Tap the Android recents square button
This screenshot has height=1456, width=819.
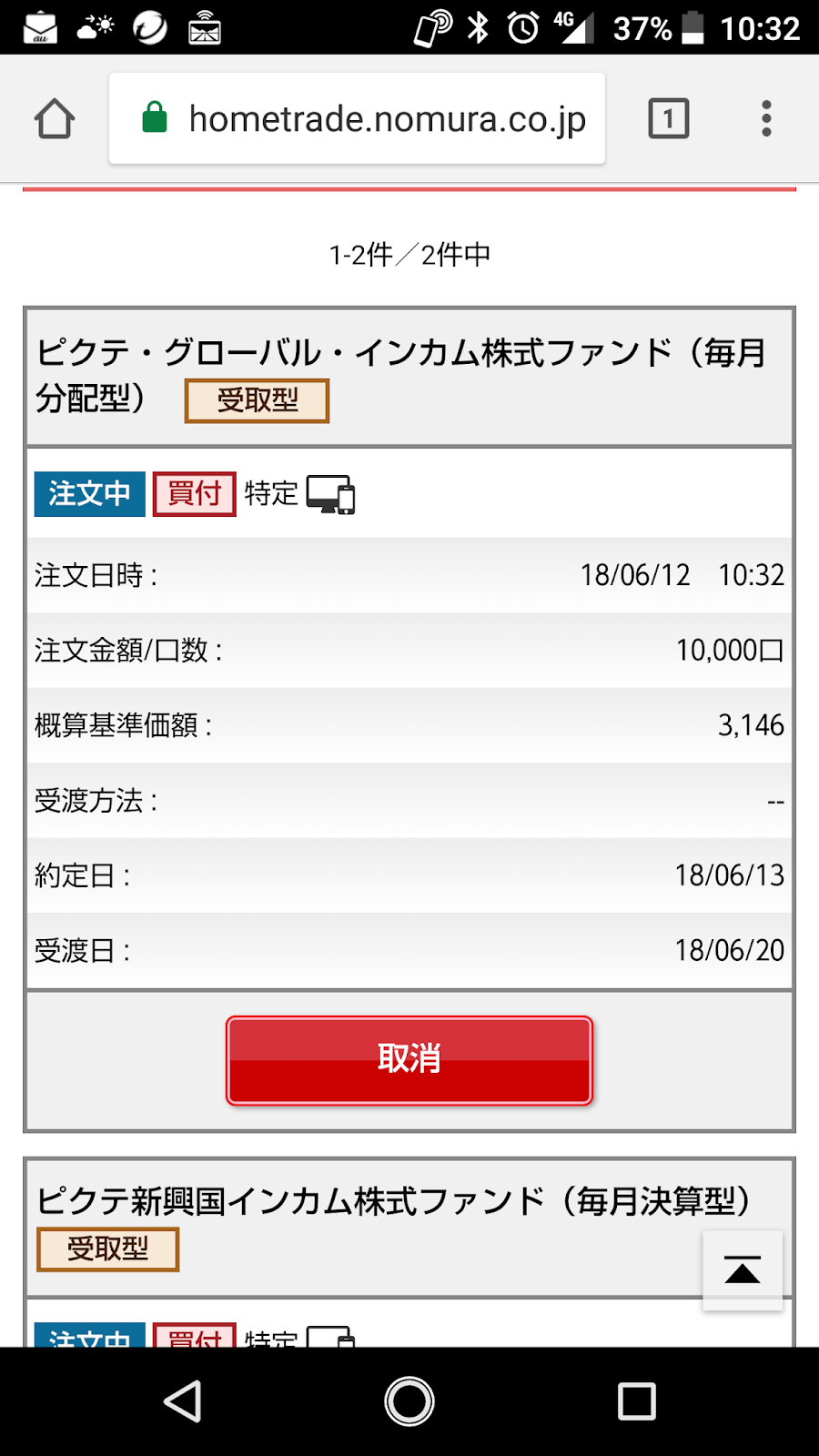(x=637, y=1401)
